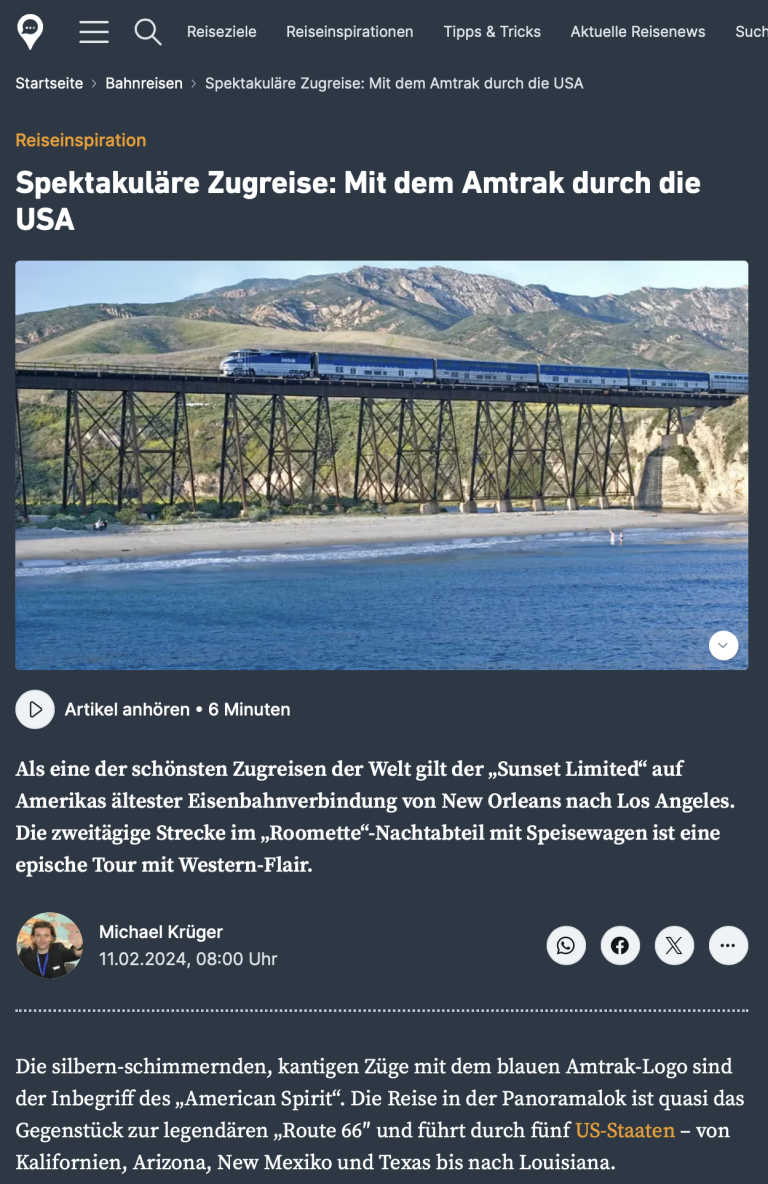Open Aktuelle Reisenews
The width and height of the screenshot is (768, 1184).
pyautogui.click(x=637, y=32)
